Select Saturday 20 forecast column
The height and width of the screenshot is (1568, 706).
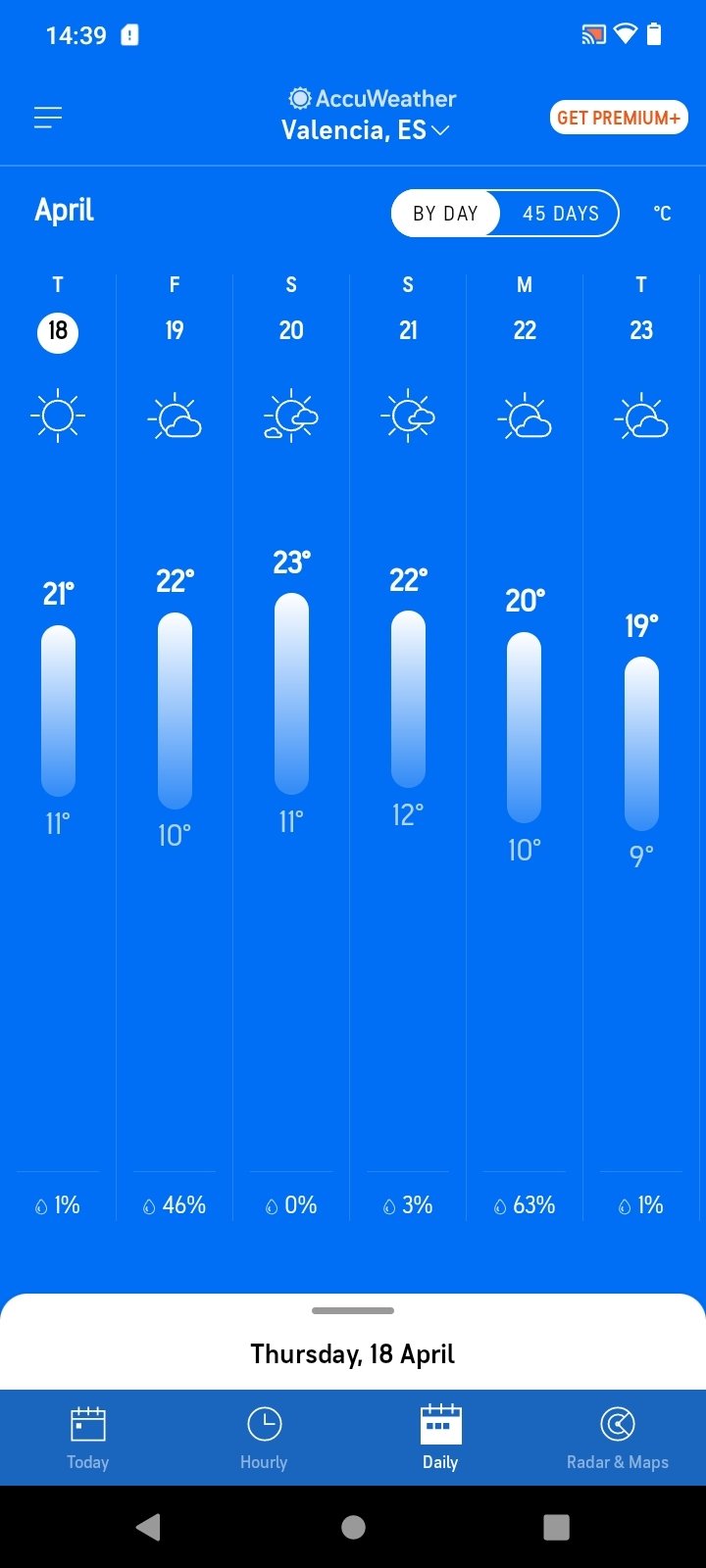(x=291, y=745)
